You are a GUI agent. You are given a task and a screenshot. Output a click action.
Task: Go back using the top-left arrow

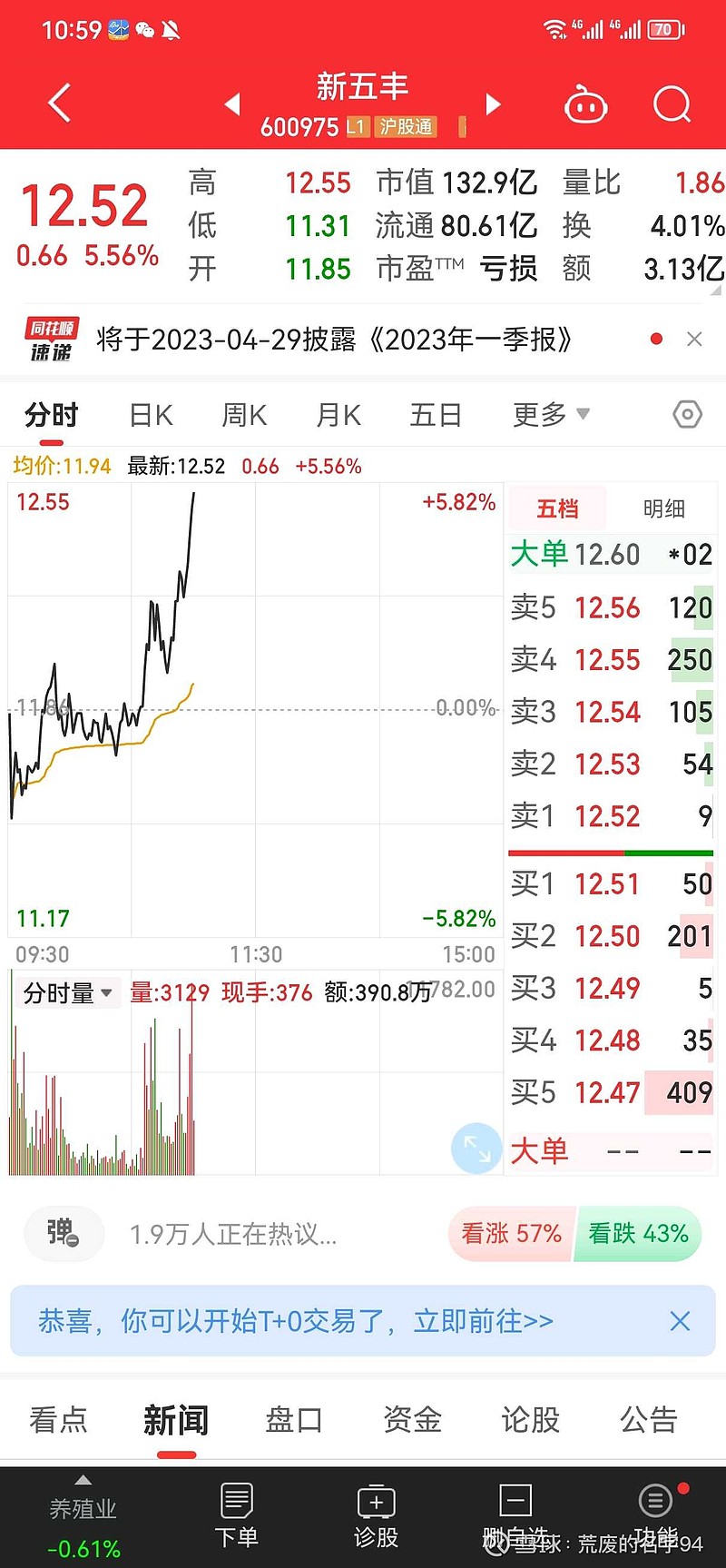(60, 104)
